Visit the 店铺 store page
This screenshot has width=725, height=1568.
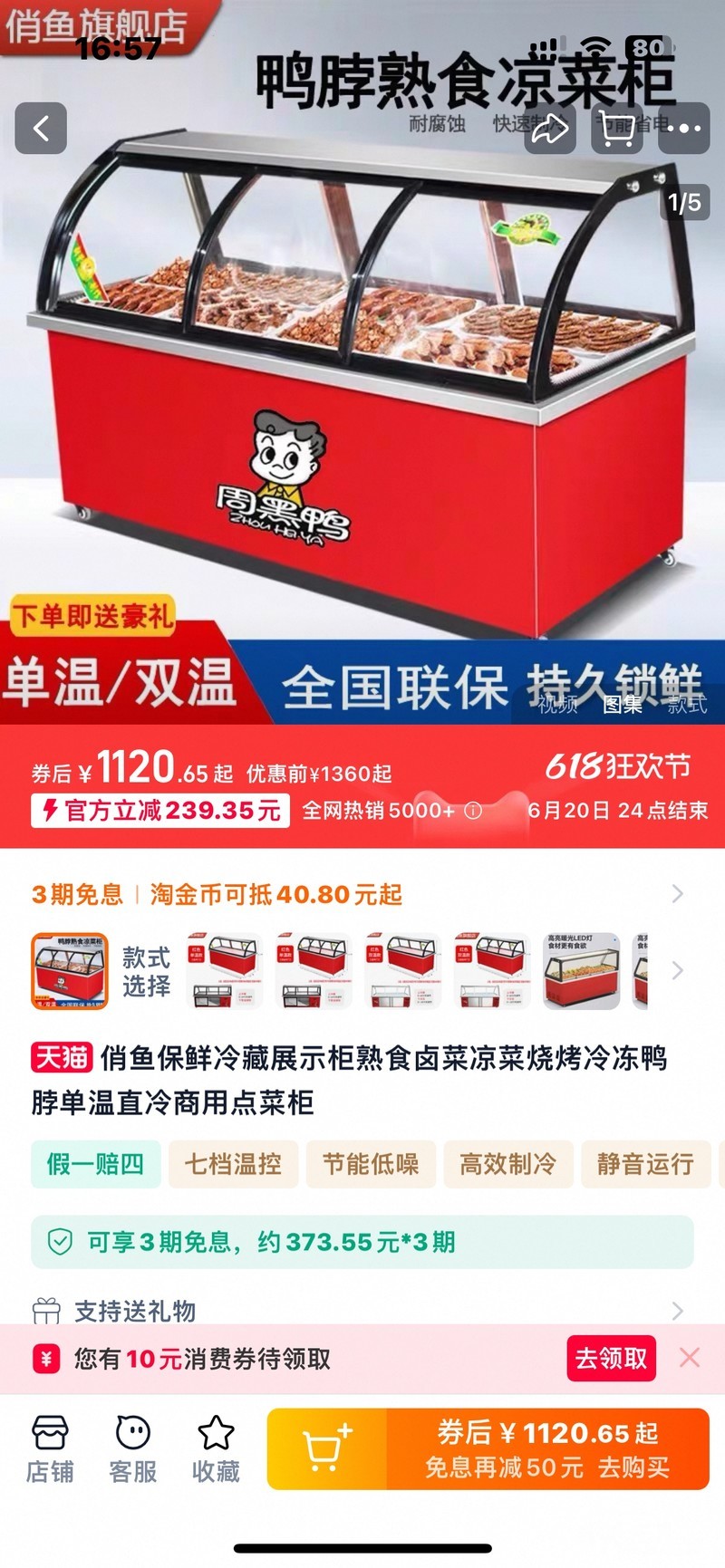(50, 1448)
